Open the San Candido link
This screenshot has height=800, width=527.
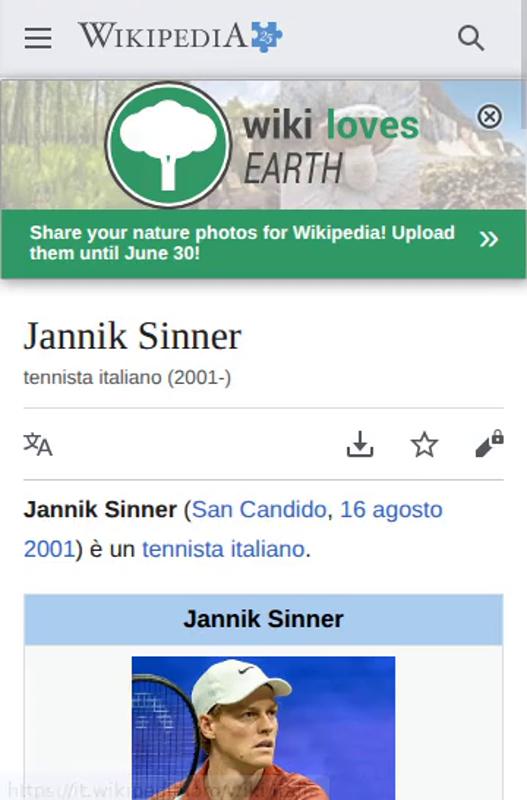(259, 510)
